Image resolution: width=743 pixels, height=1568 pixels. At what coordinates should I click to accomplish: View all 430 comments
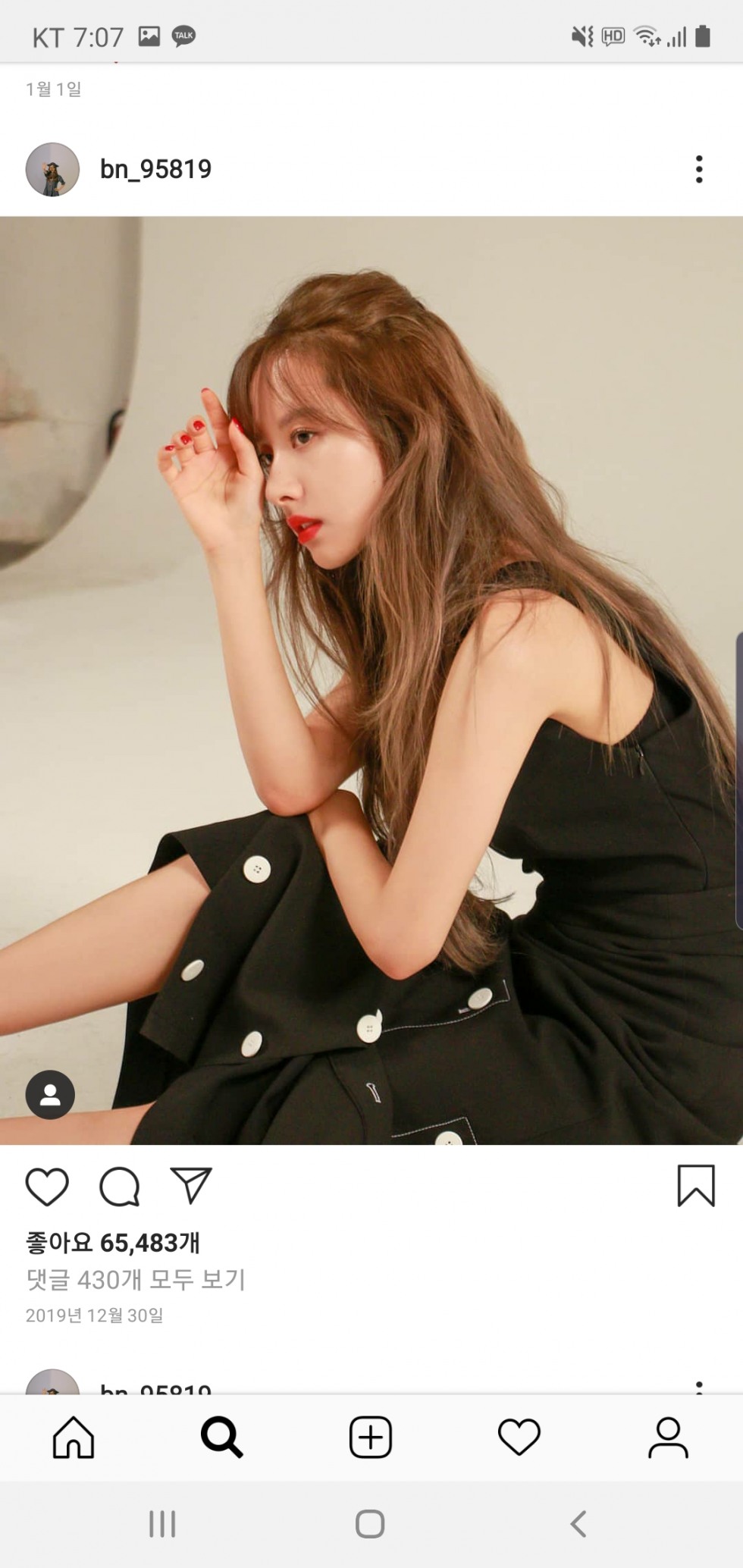(x=136, y=1280)
